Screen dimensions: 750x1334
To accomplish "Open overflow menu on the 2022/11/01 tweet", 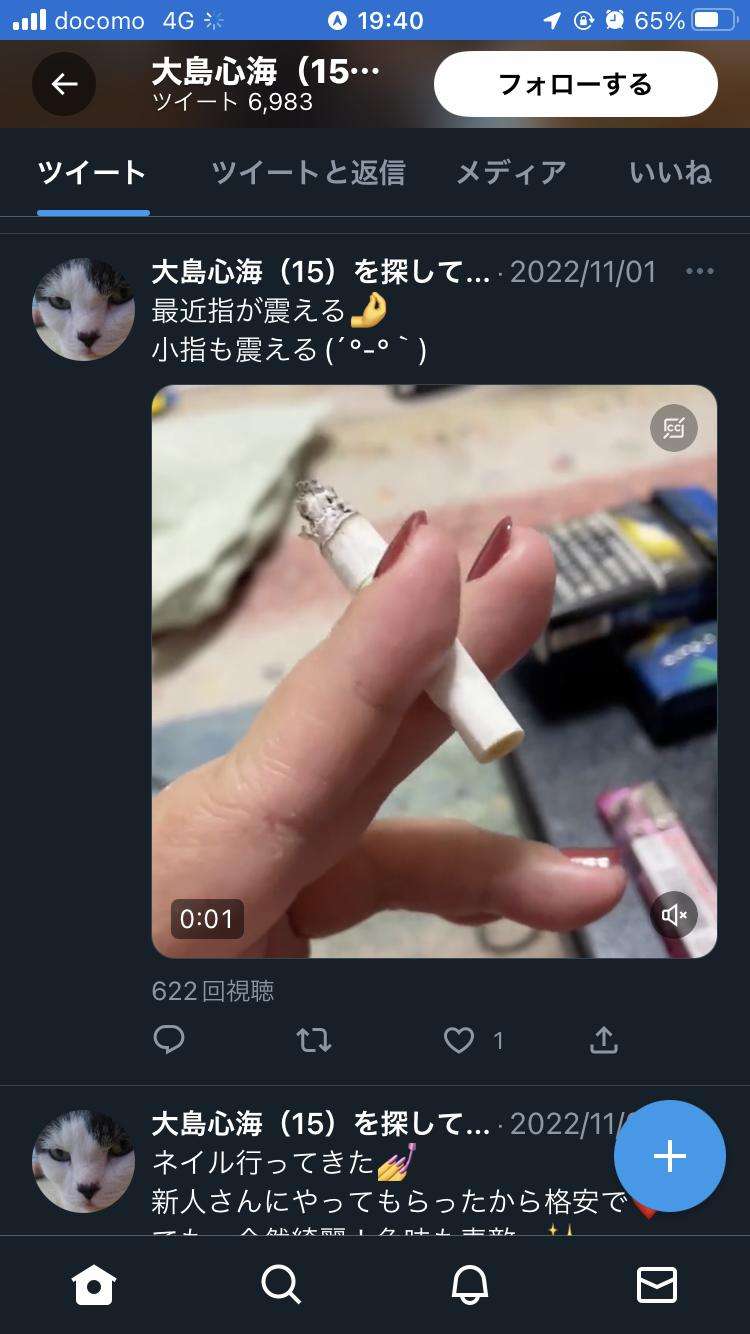I will tap(700, 272).
